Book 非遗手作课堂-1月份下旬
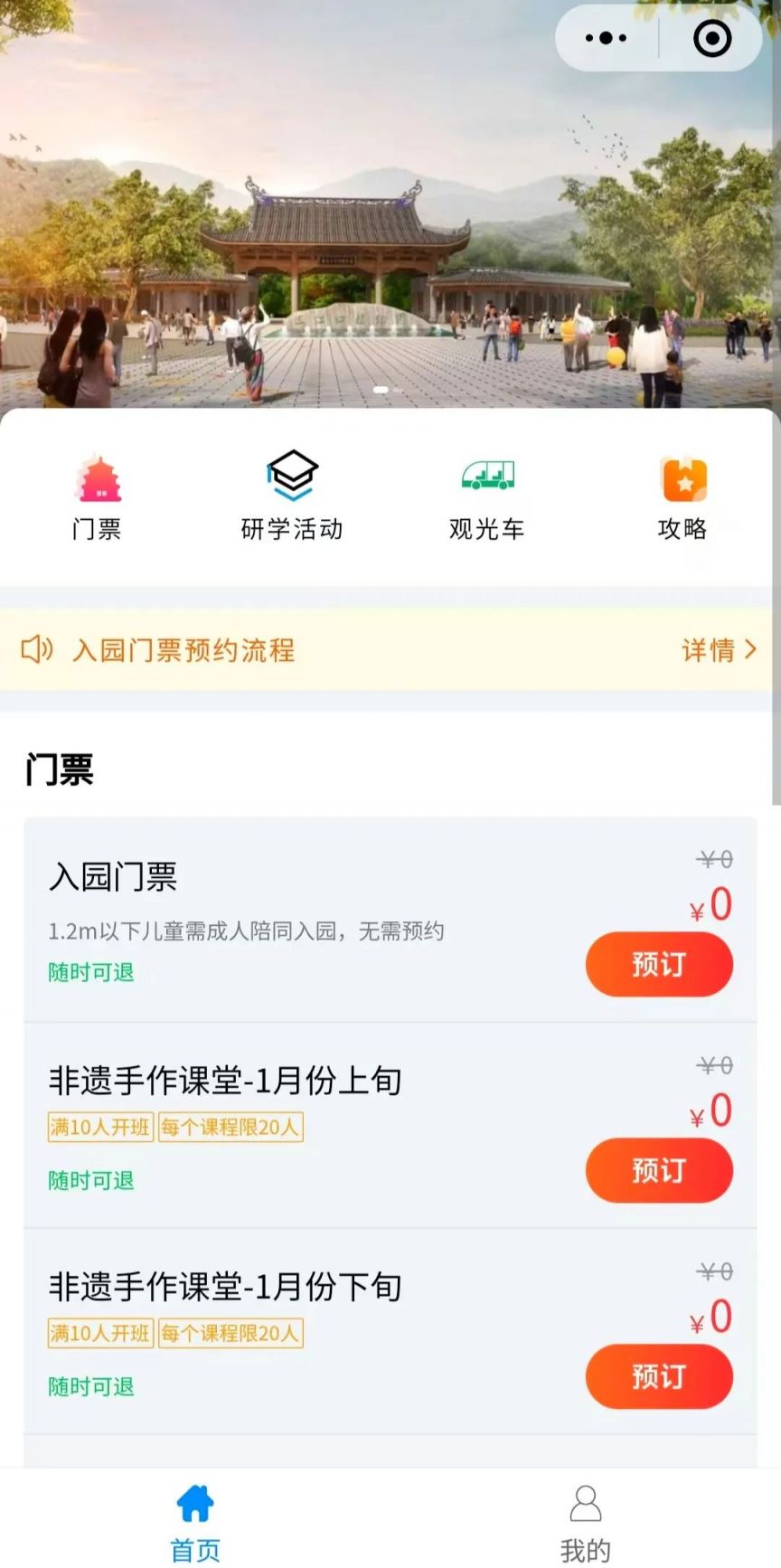 659,1377
